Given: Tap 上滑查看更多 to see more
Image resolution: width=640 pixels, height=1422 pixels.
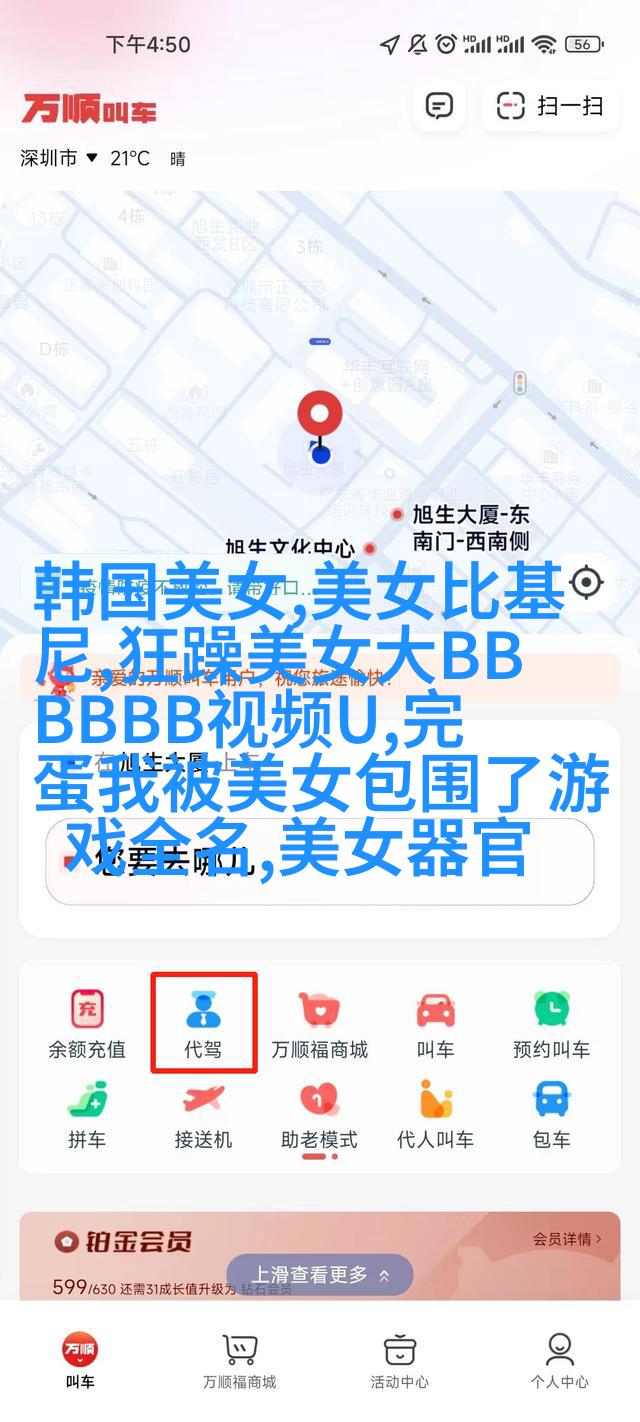Looking at the screenshot, I should point(319,1275).
